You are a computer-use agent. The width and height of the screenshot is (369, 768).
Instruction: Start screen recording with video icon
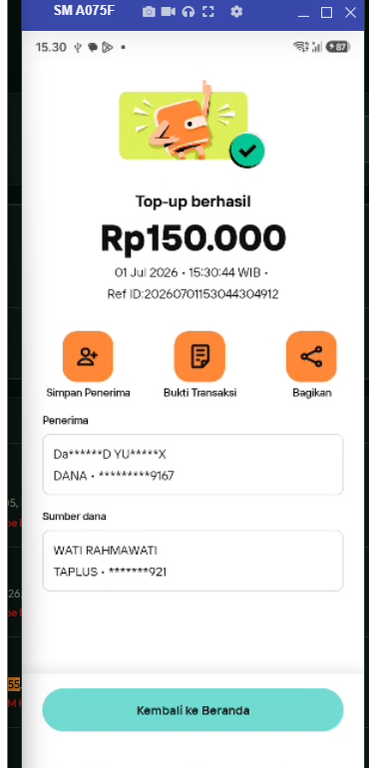(168, 12)
